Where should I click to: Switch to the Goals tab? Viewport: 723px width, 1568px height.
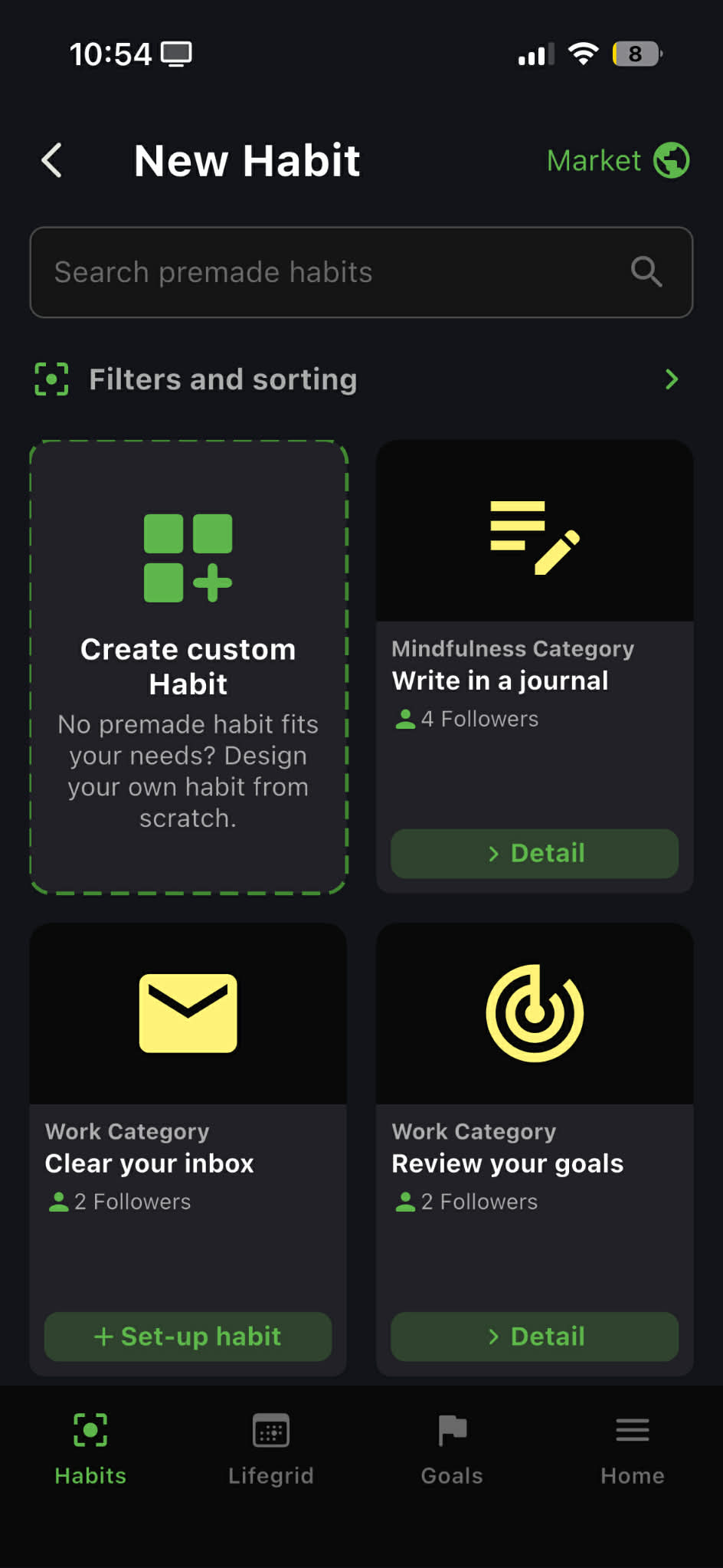[451, 1448]
